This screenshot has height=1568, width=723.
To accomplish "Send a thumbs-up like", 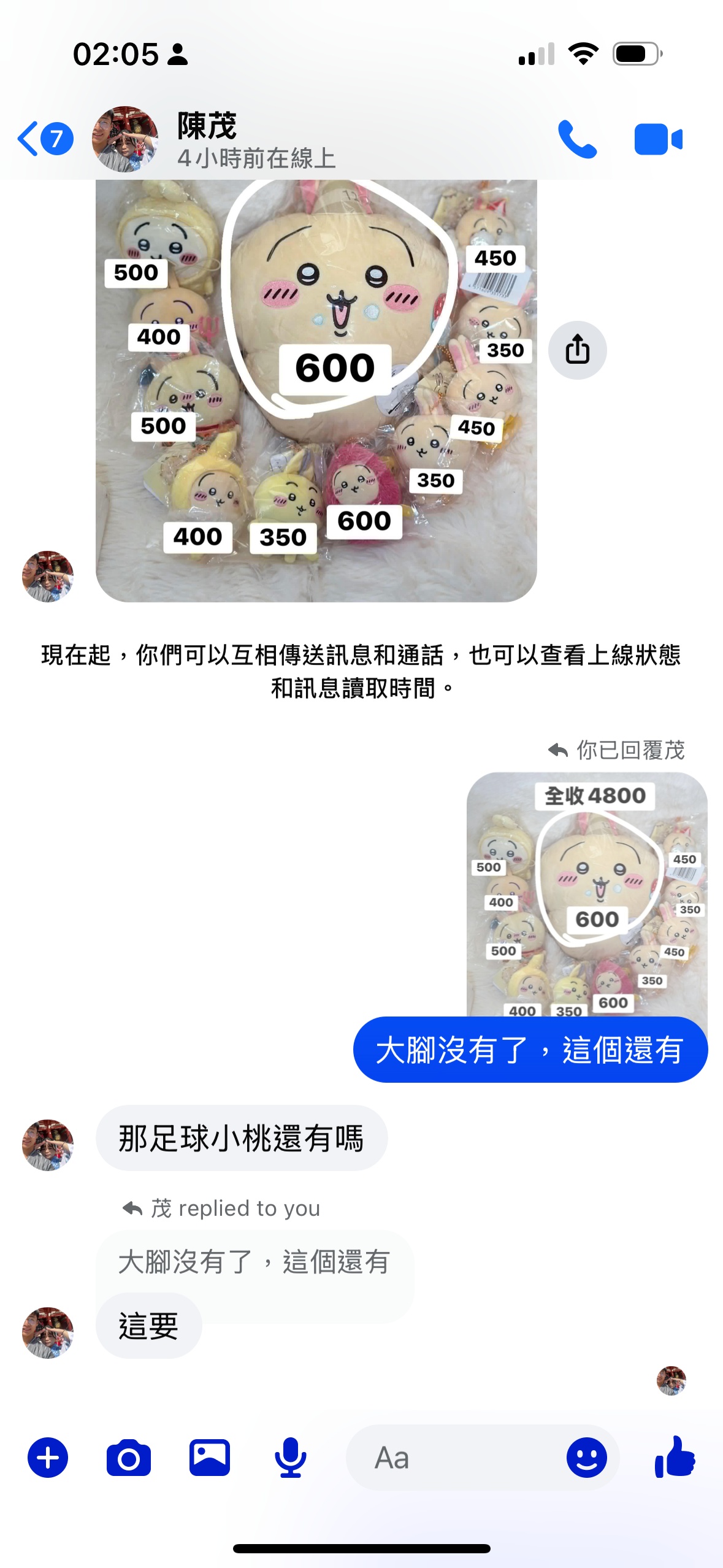I will (x=675, y=1456).
